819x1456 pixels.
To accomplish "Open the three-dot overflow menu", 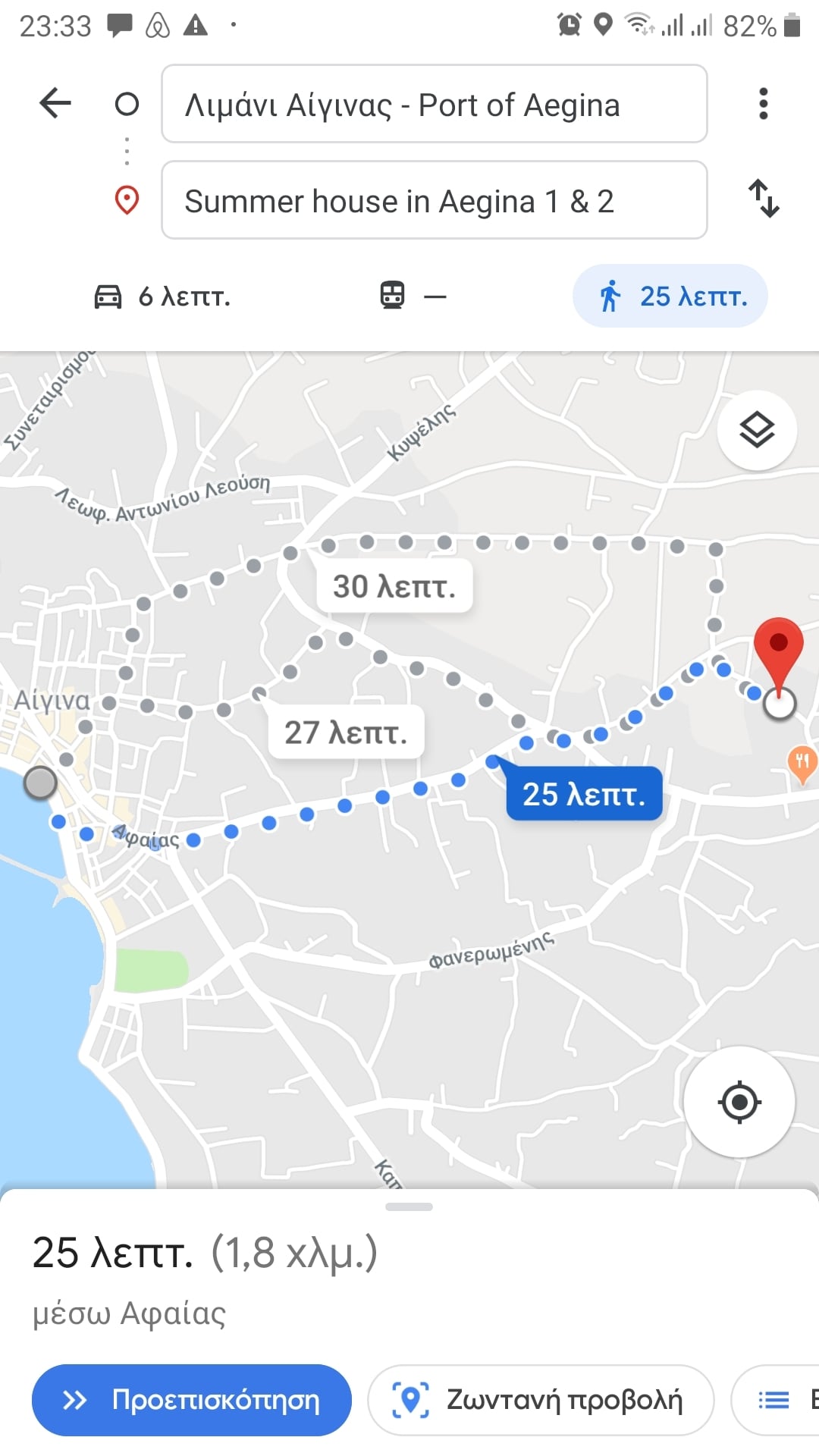I will point(763,104).
